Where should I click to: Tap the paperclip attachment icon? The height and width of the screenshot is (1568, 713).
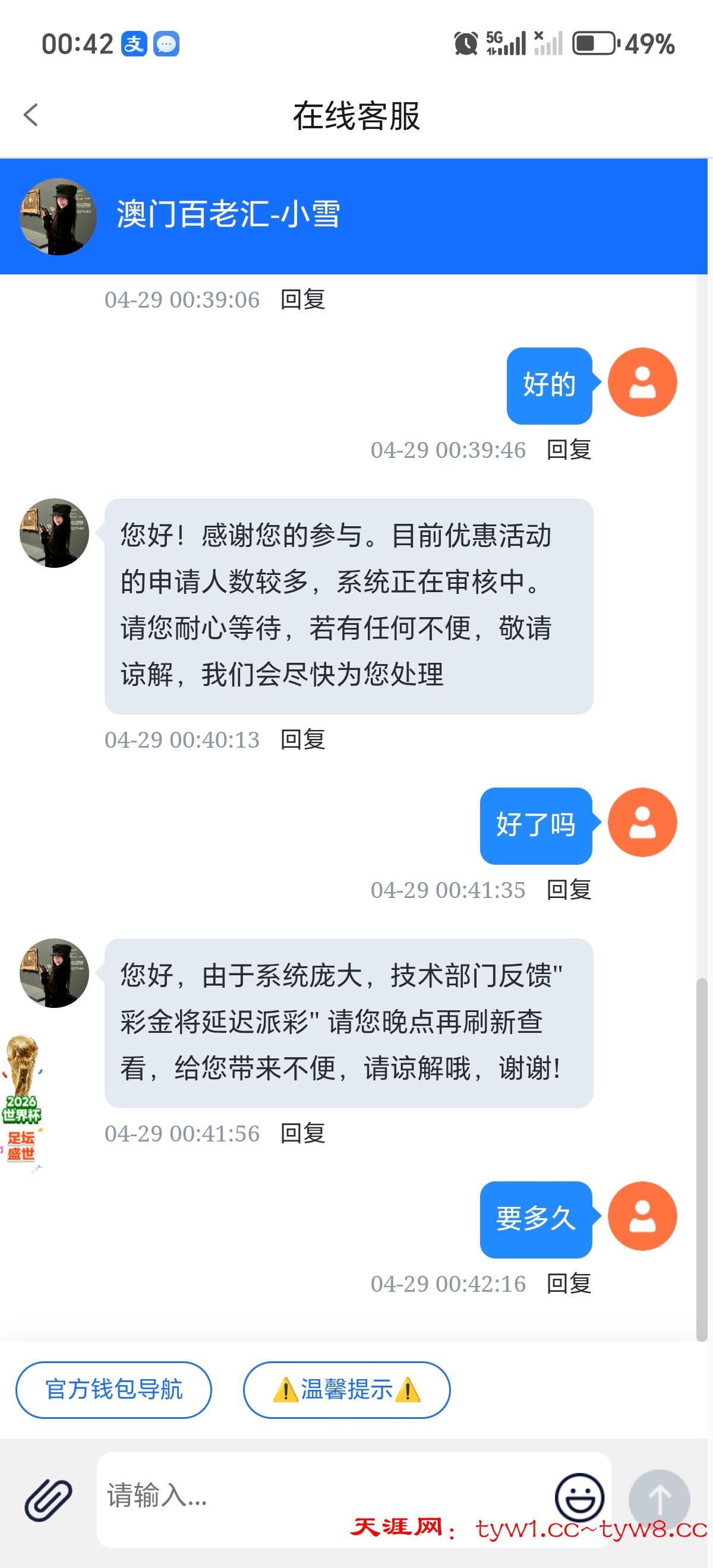pos(48,1499)
